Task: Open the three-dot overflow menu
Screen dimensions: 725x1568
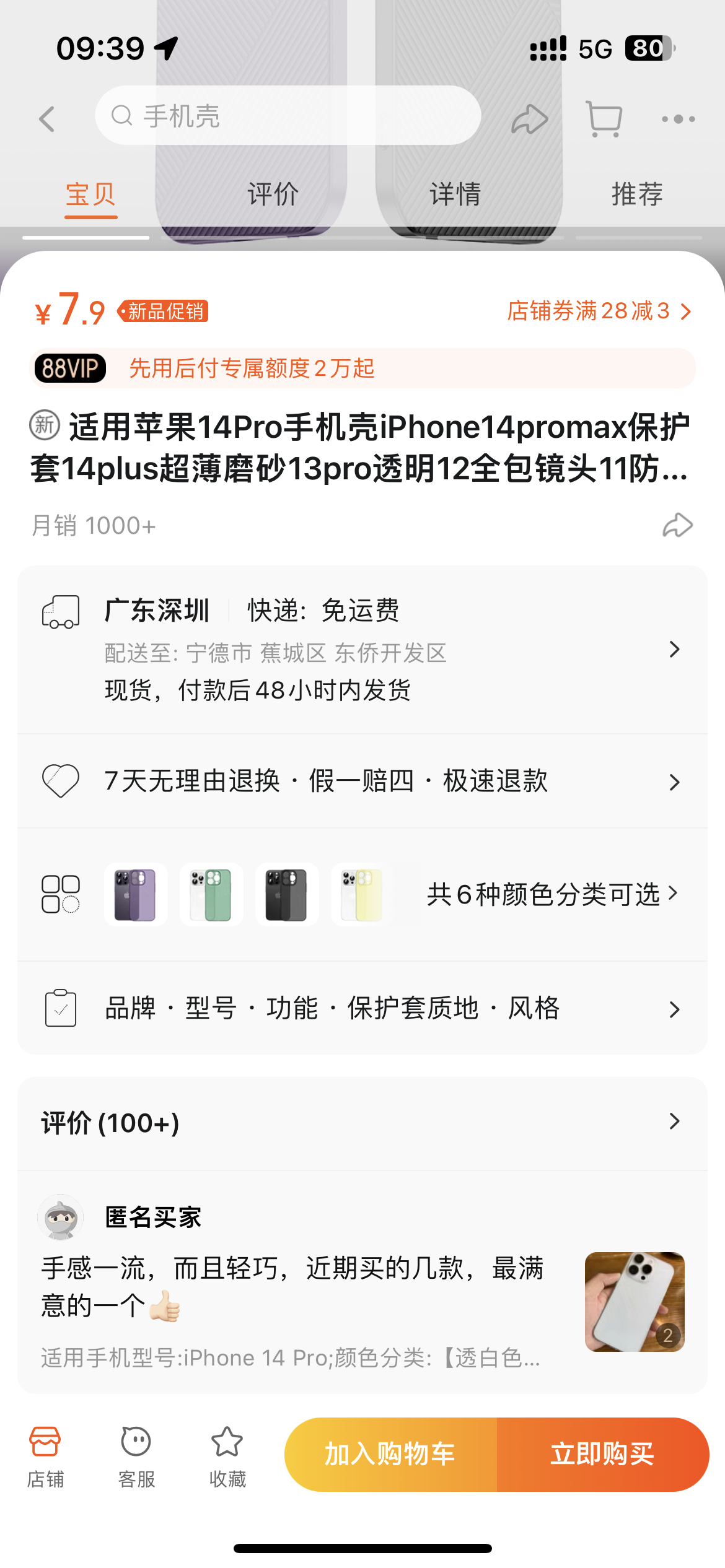Action: 678,118
